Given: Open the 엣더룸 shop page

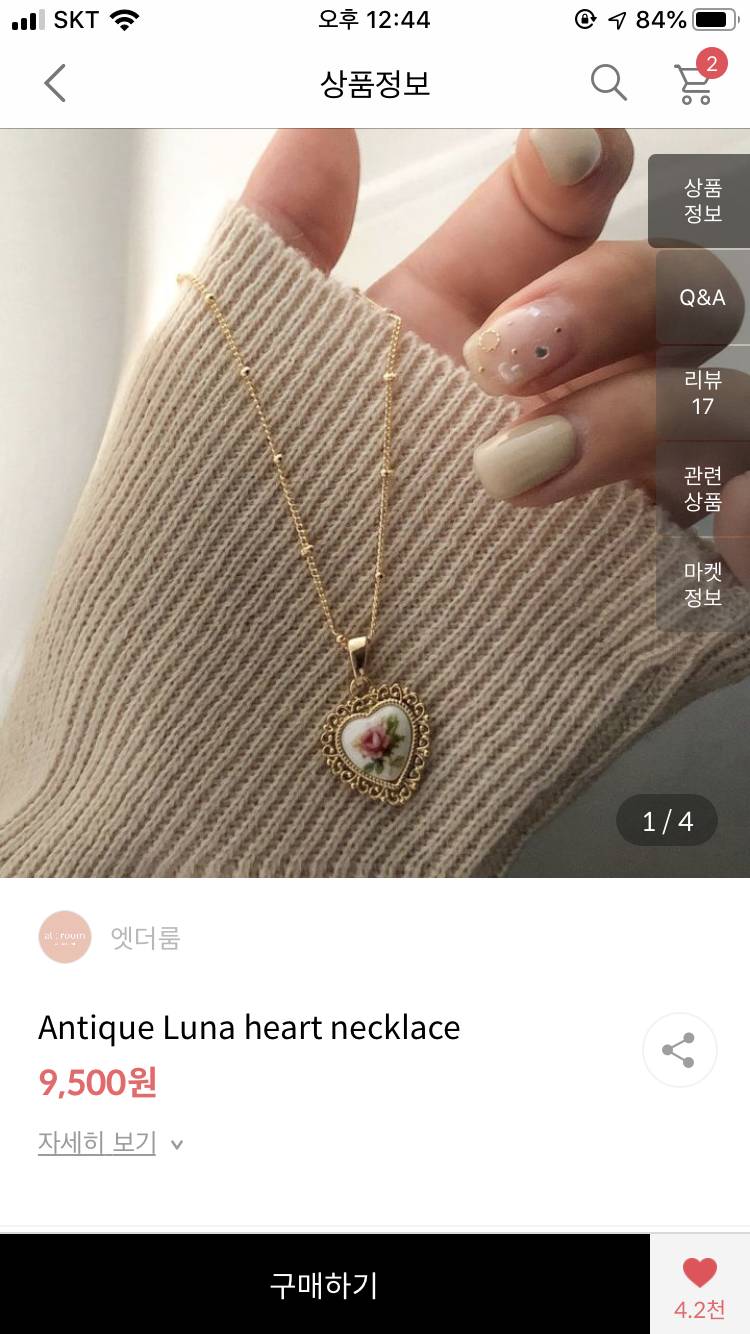Looking at the screenshot, I should coord(110,937).
